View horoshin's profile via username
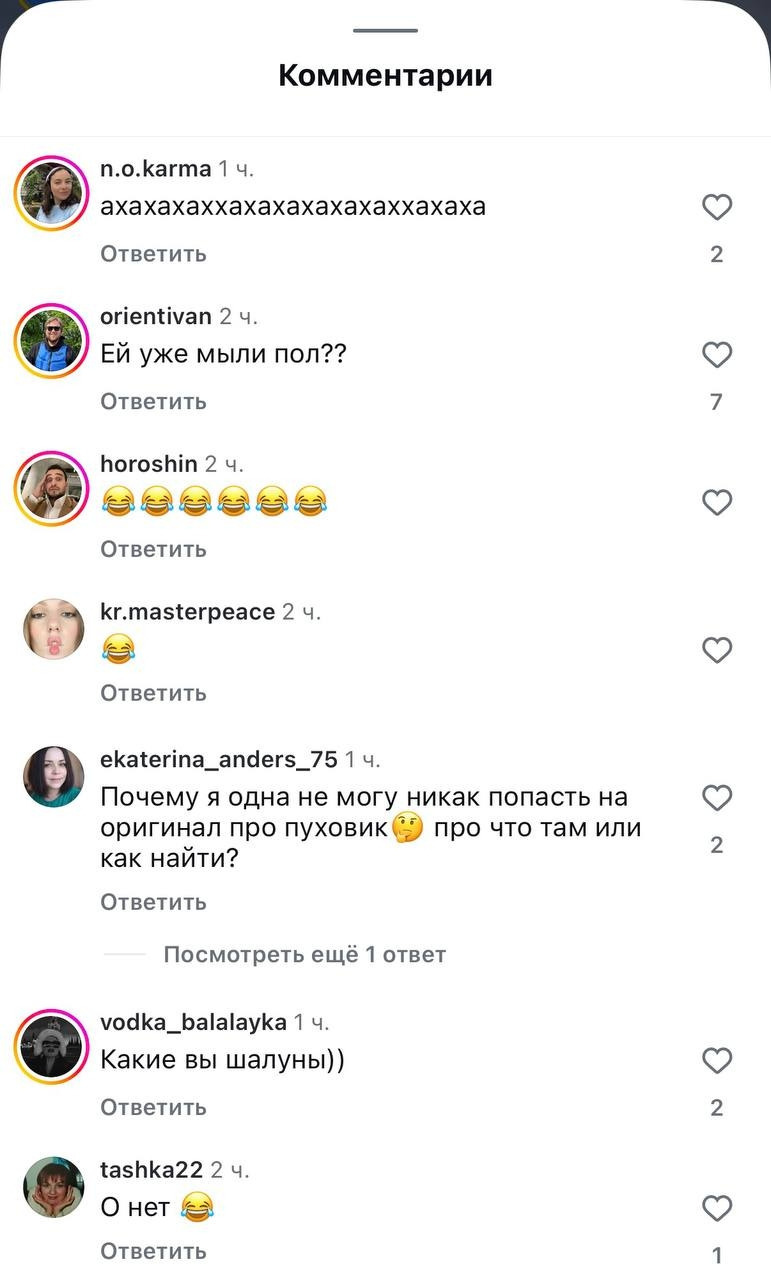The image size is (771, 1280). coord(149,464)
